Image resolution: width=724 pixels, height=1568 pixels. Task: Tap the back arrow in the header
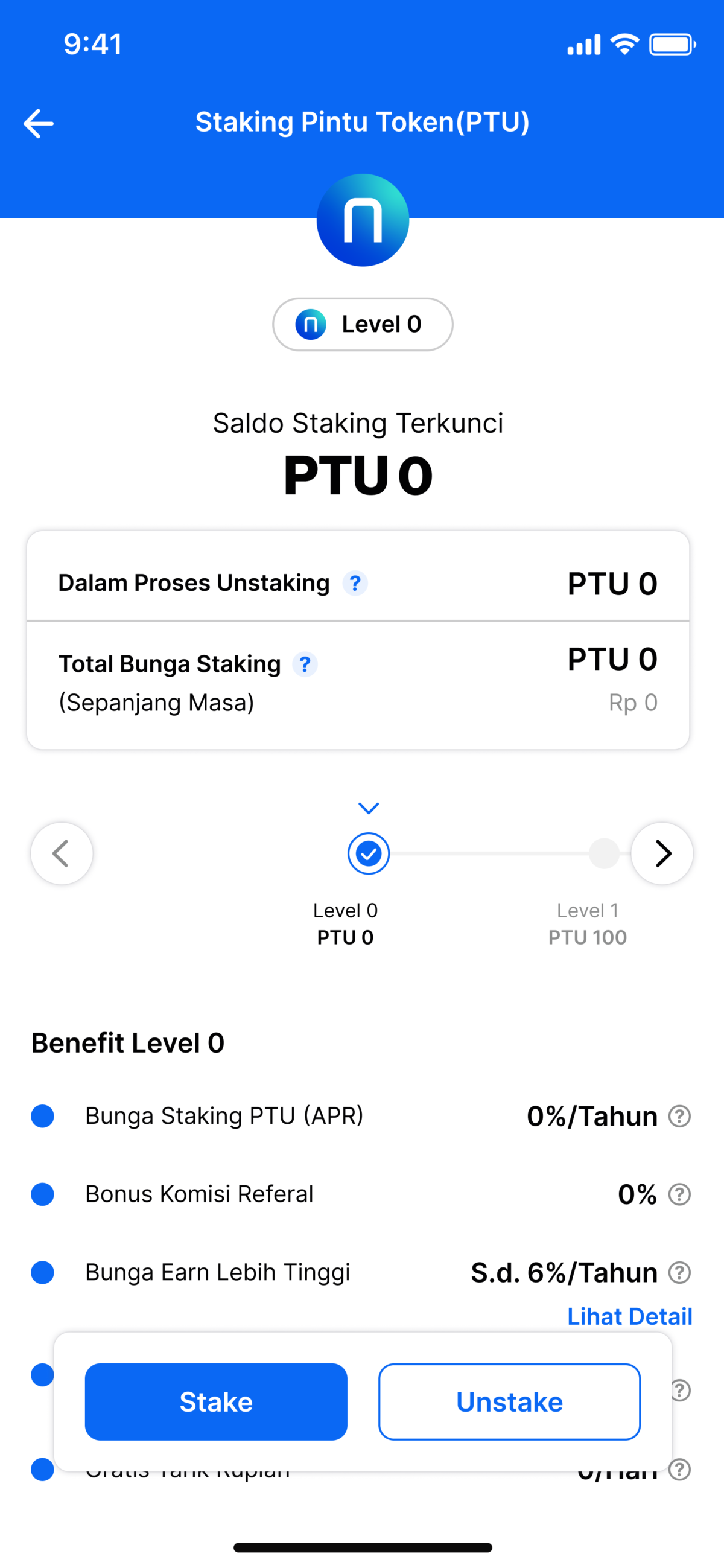click(x=38, y=123)
